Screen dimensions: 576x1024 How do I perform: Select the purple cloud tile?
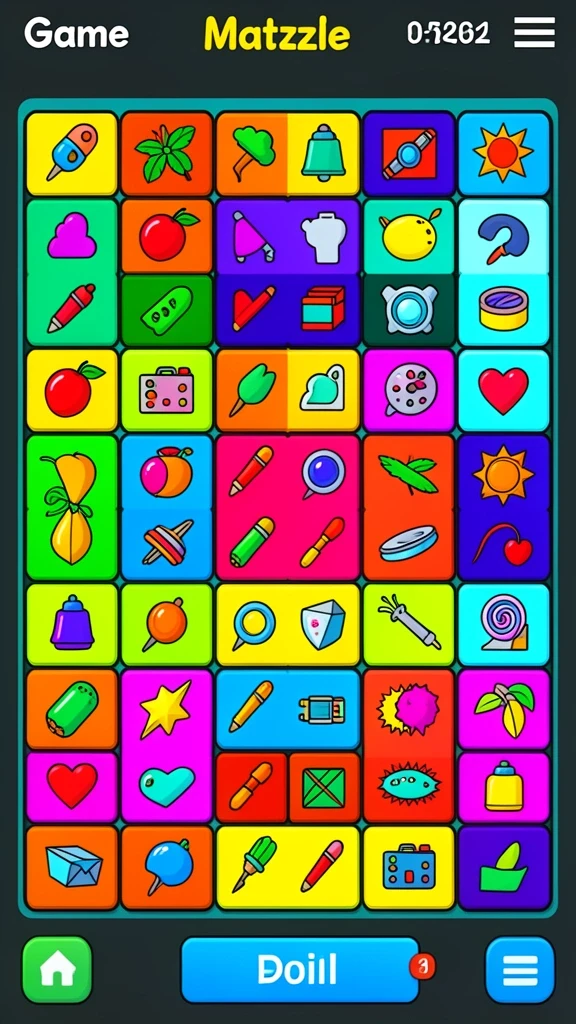[72, 236]
